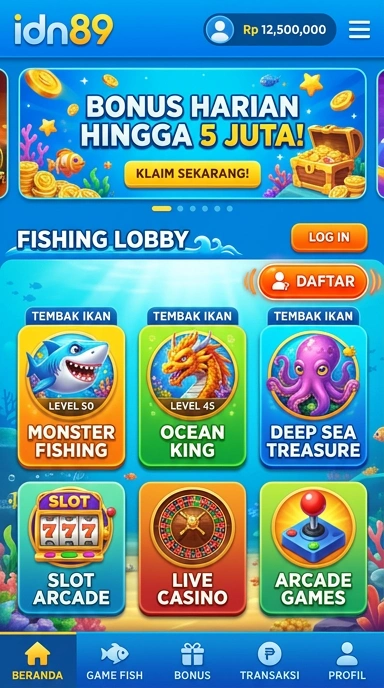Switch to the Beranda tab

coord(38,660)
